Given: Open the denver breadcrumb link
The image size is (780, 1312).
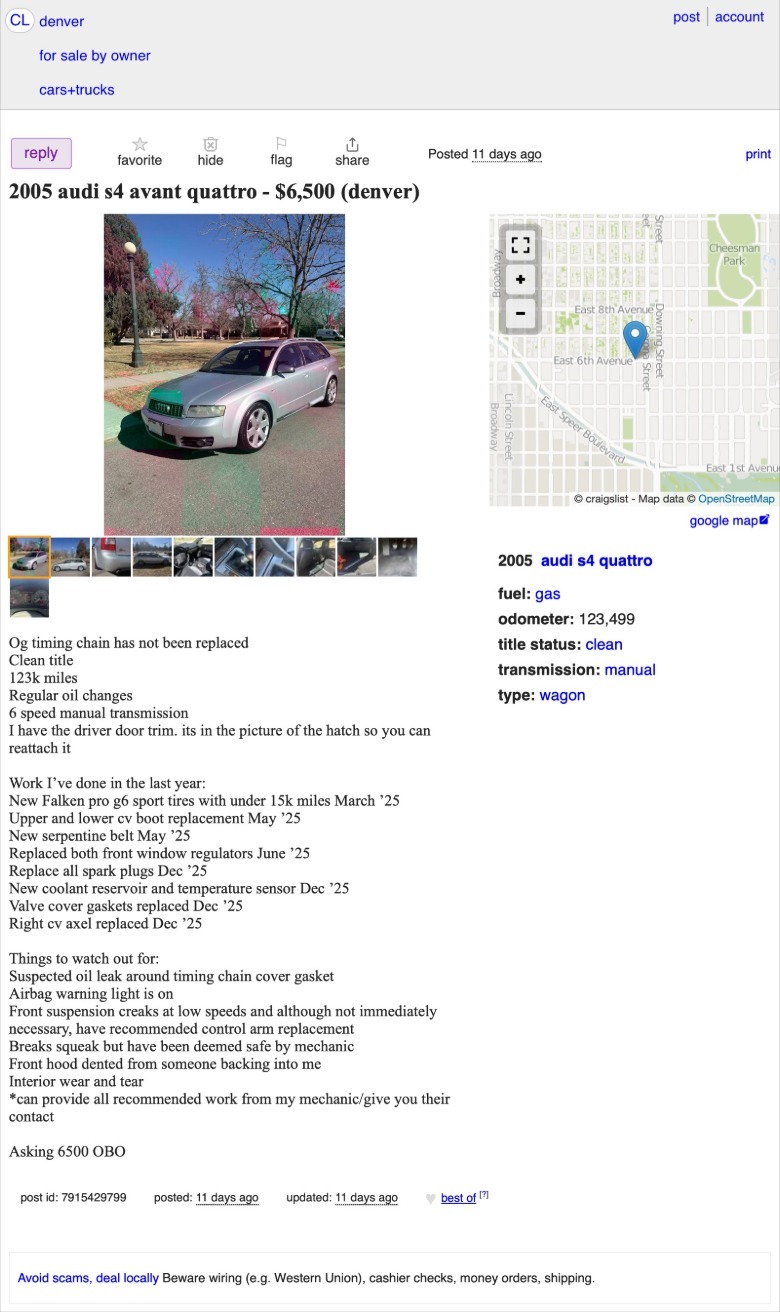Looking at the screenshot, I should click(x=61, y=21).
